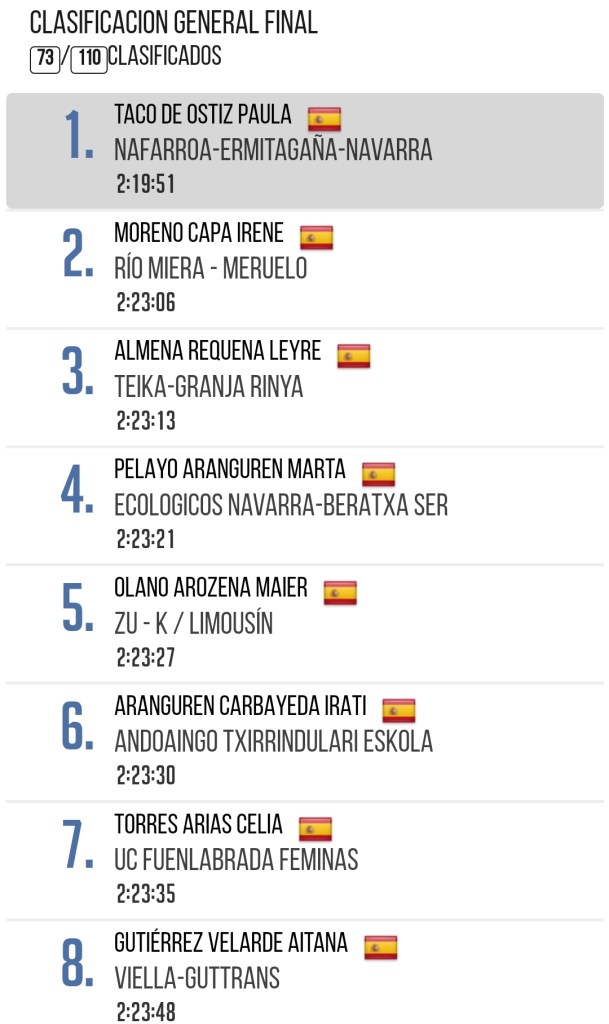Select Gutiérrez Velarde Aitana's entry
Screen dimensions: 609x1024
[304, 975]
